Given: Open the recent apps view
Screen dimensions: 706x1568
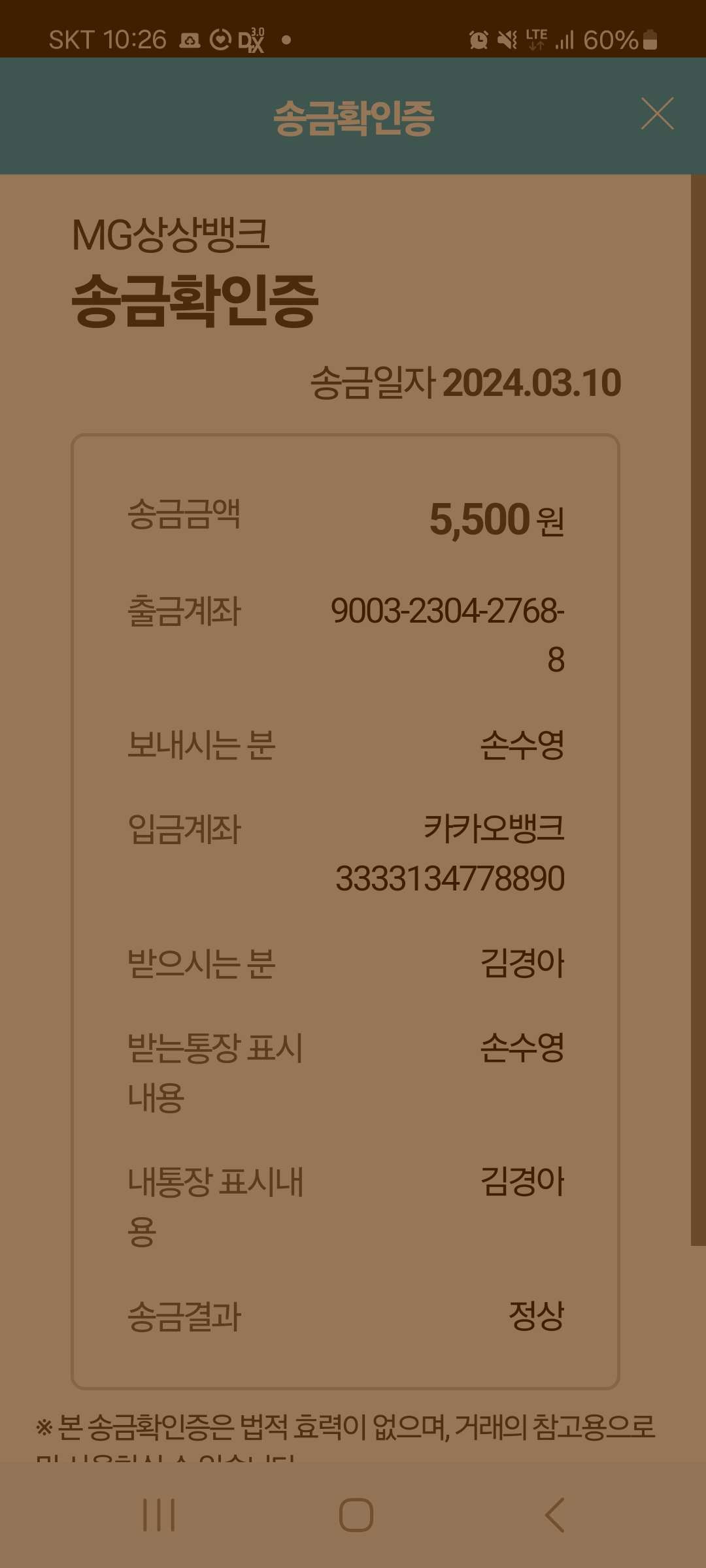Looking at the screenshot, I should (159, 1515).
